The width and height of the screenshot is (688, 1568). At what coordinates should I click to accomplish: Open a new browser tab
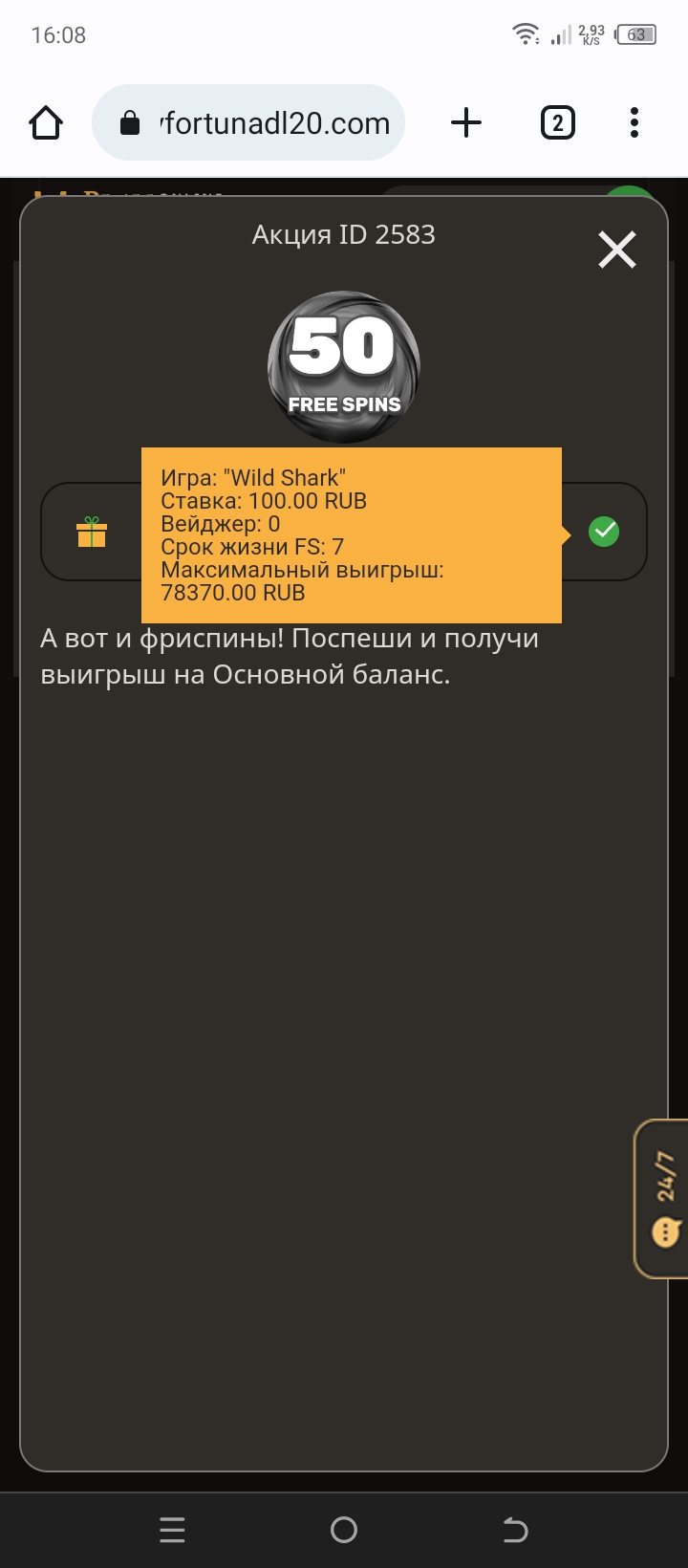pyautogui.click(x=466, y=123)
